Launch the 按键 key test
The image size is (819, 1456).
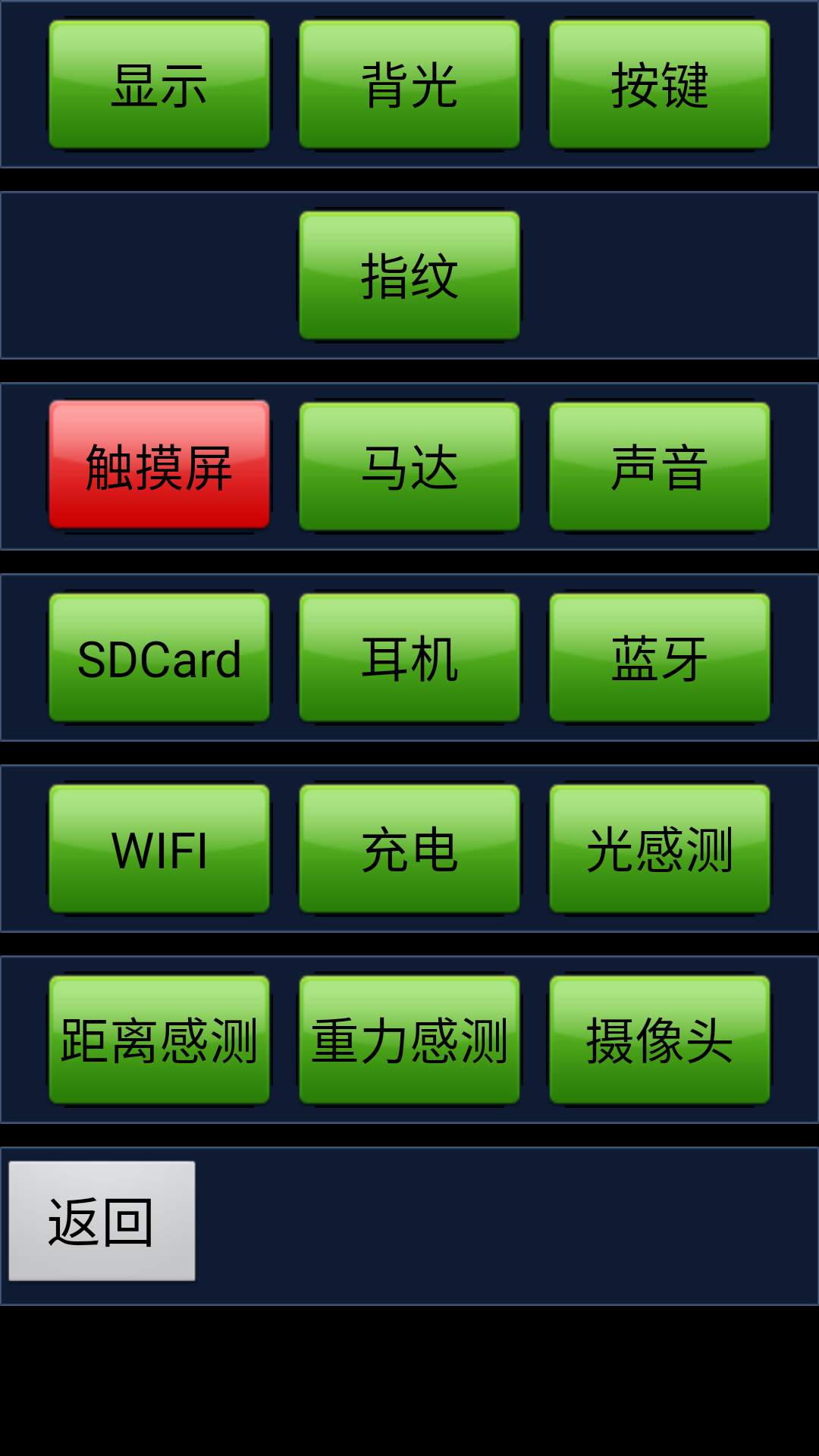coord(660,84)
